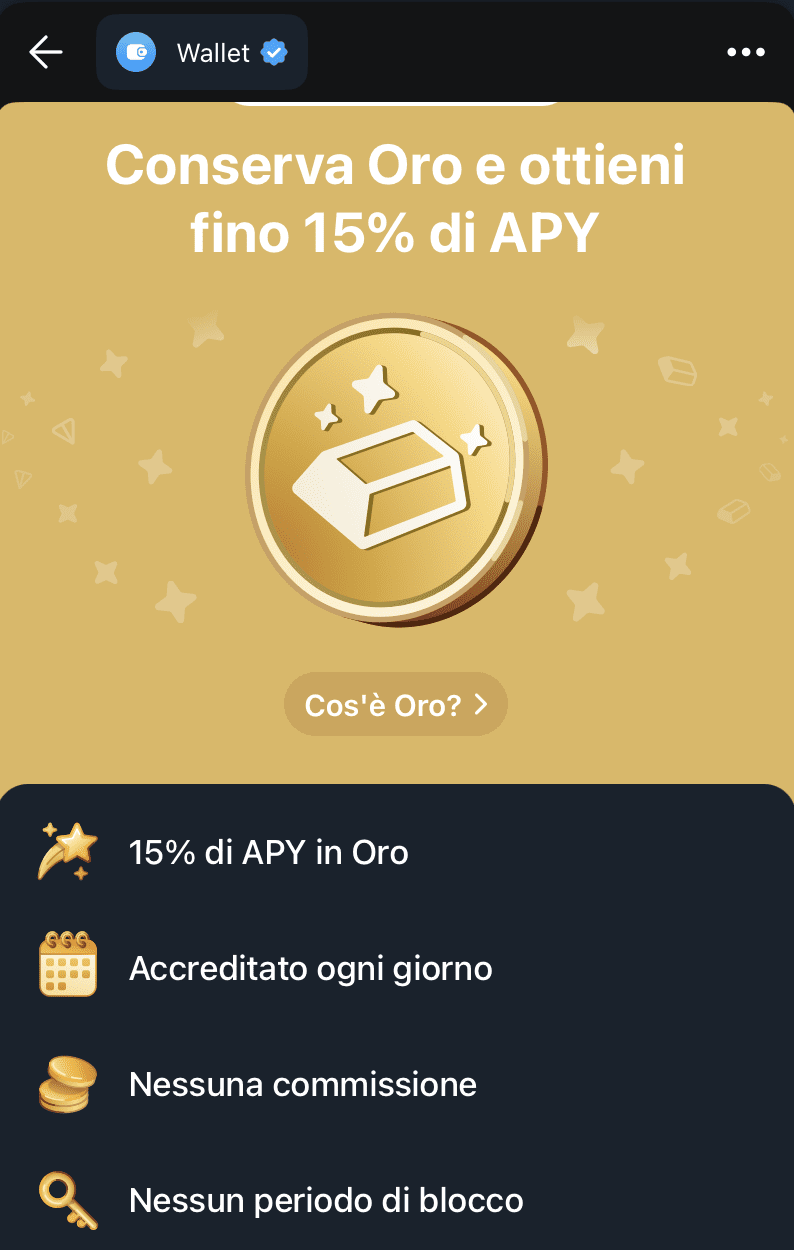Tap the "Cos'è Oro?" button
Image resolution: width=794 pixels, height=1250 pixels.
coord(396,705)
